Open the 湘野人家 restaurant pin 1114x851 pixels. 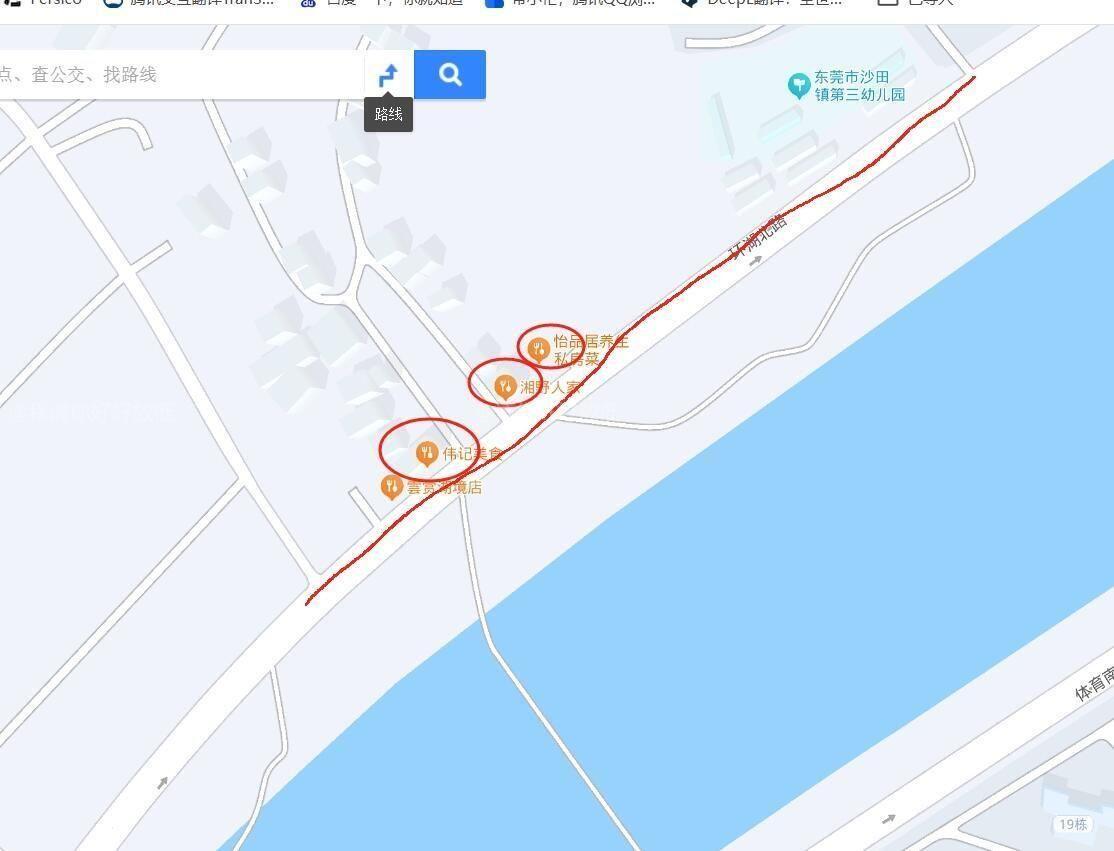pyautogui.click(x=506, y=386)
